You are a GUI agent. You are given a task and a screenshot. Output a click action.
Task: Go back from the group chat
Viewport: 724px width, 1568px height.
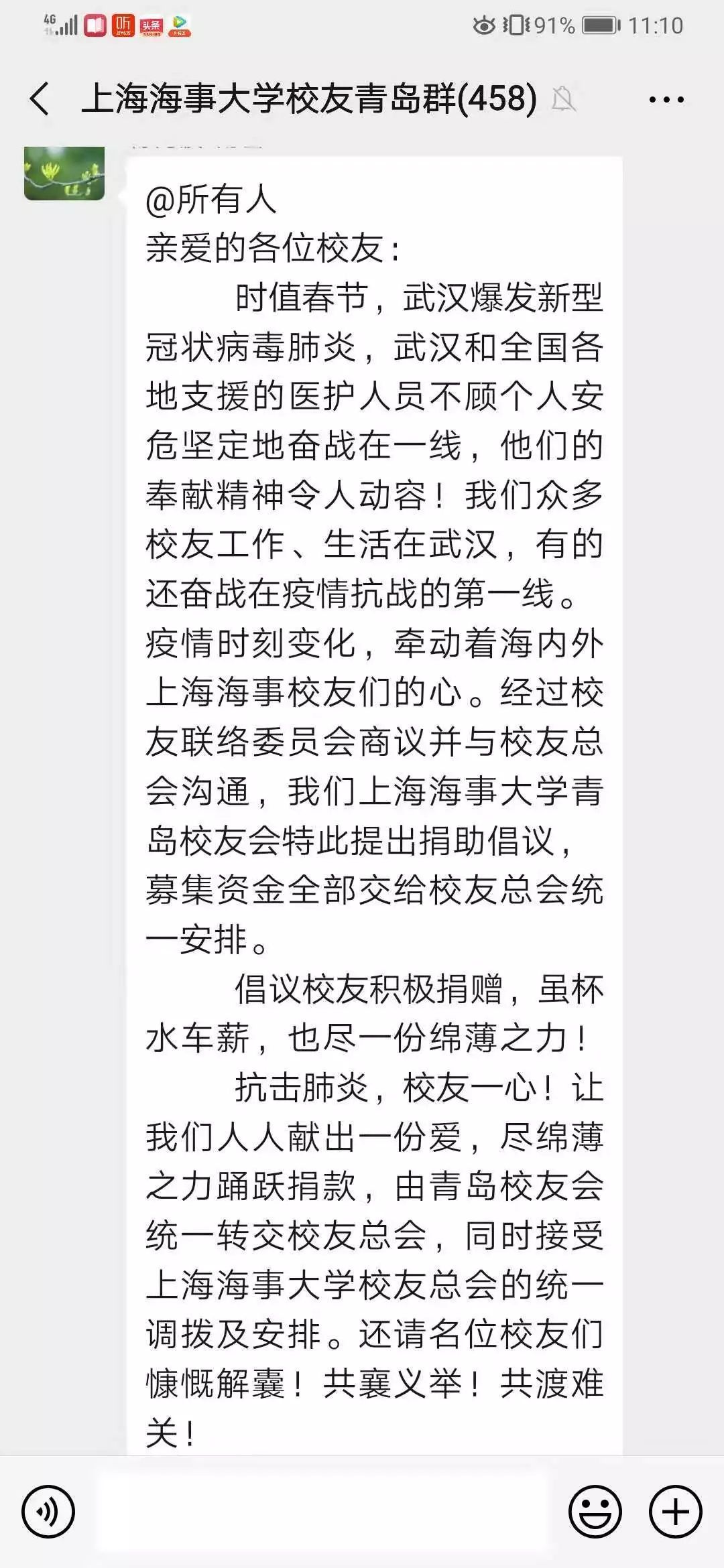point(40,99)
